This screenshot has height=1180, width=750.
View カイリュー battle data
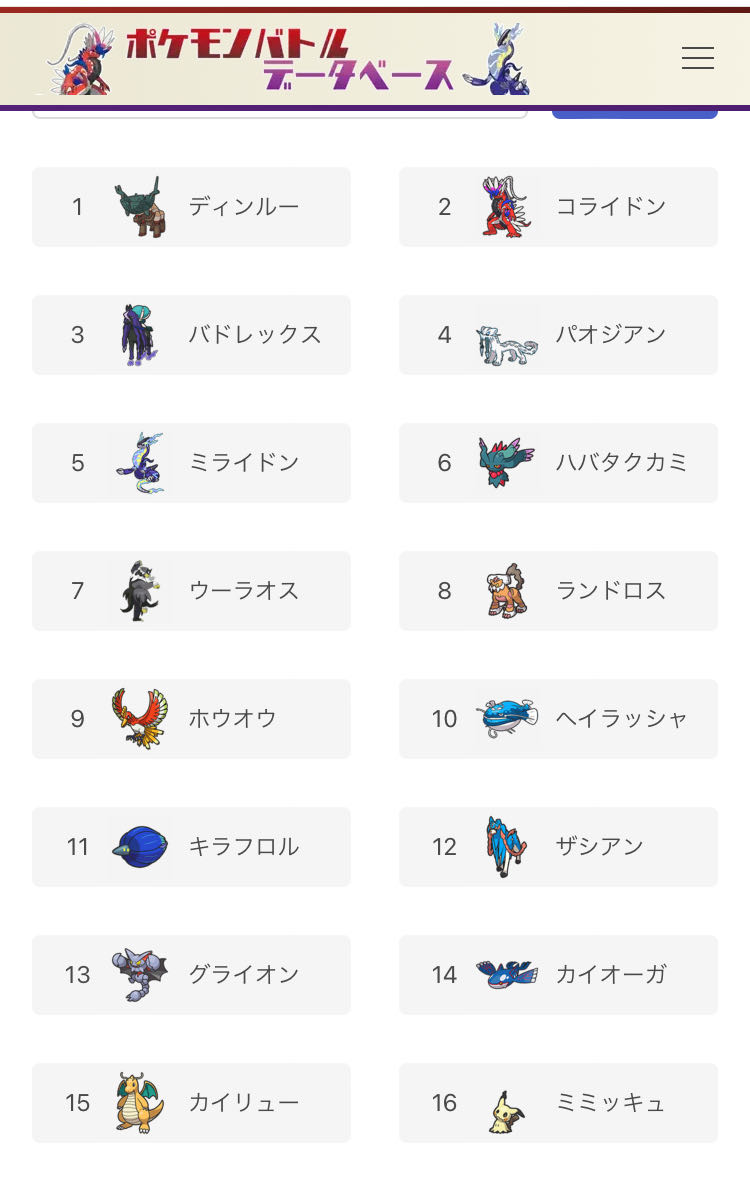[x=191, y=1103]
